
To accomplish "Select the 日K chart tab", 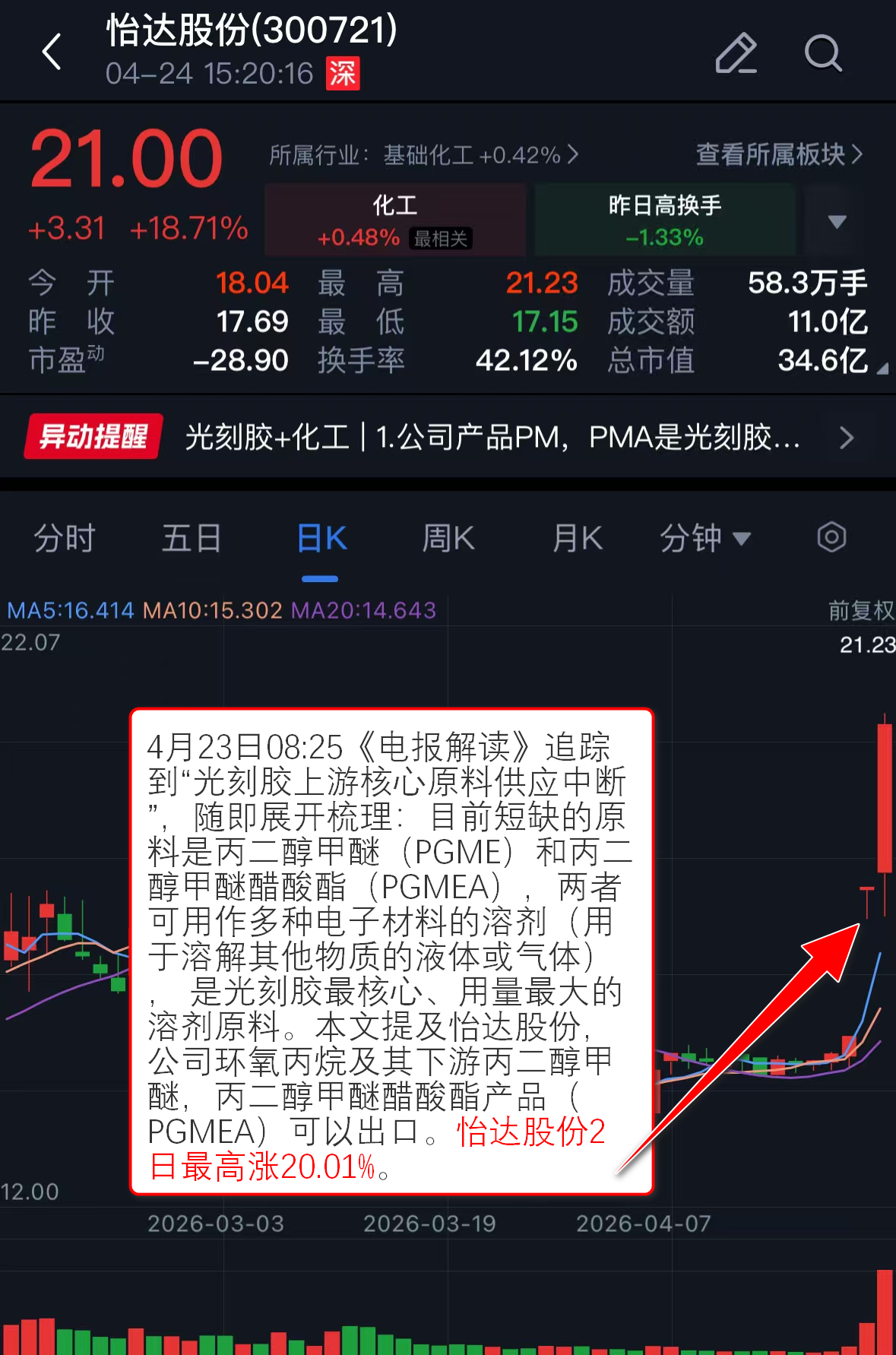I will 321,538.
